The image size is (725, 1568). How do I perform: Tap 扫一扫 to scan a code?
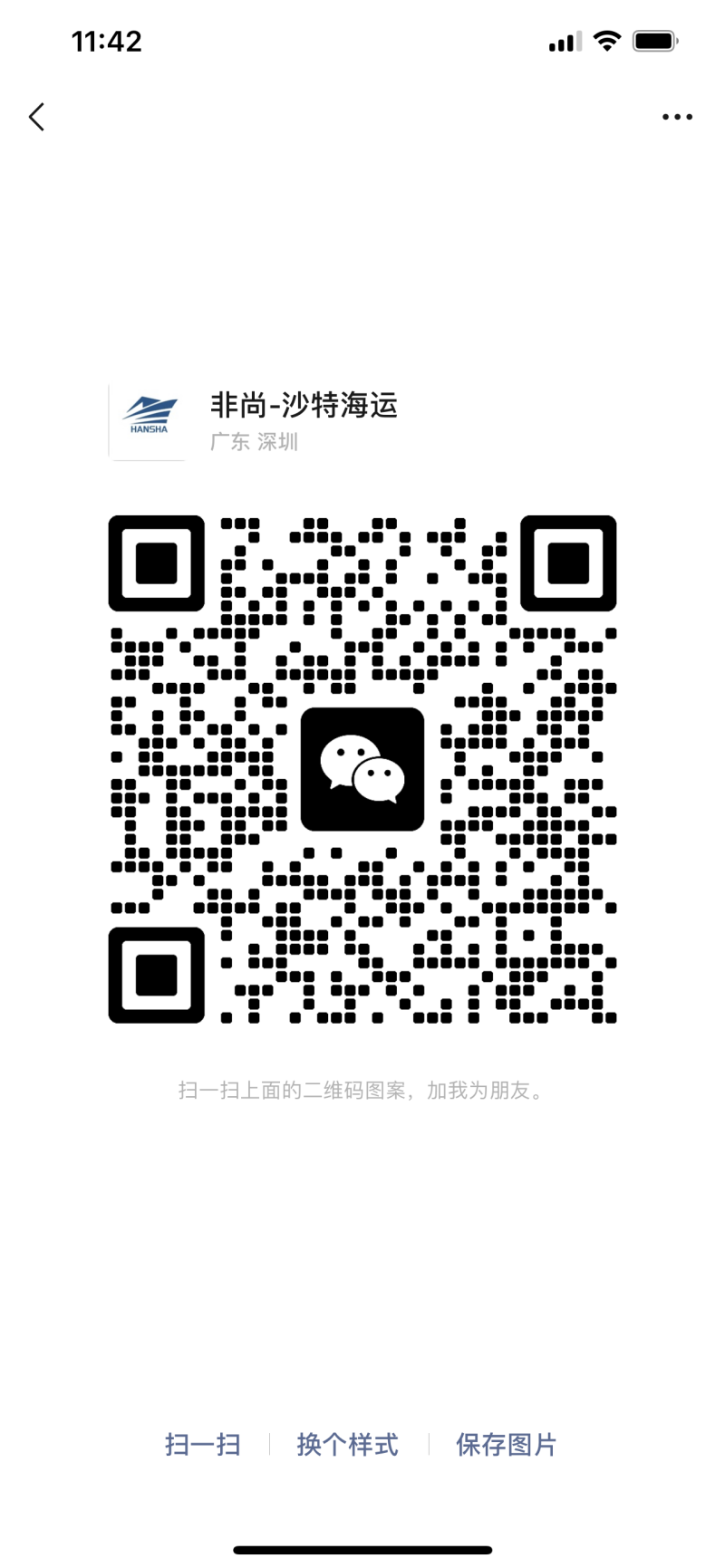(x=202, y=1444)
